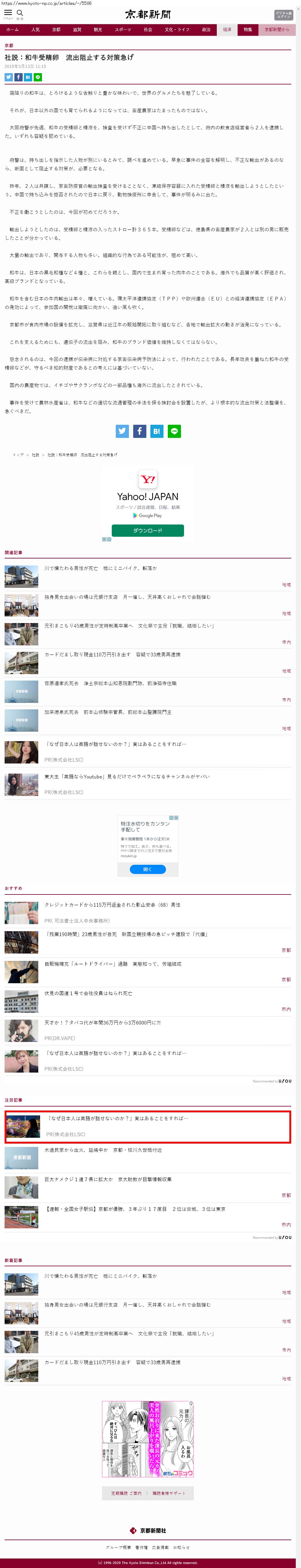Select the 文化・ライフ tab
This screenshot has height=1568, width=301.
pos(177,30)
